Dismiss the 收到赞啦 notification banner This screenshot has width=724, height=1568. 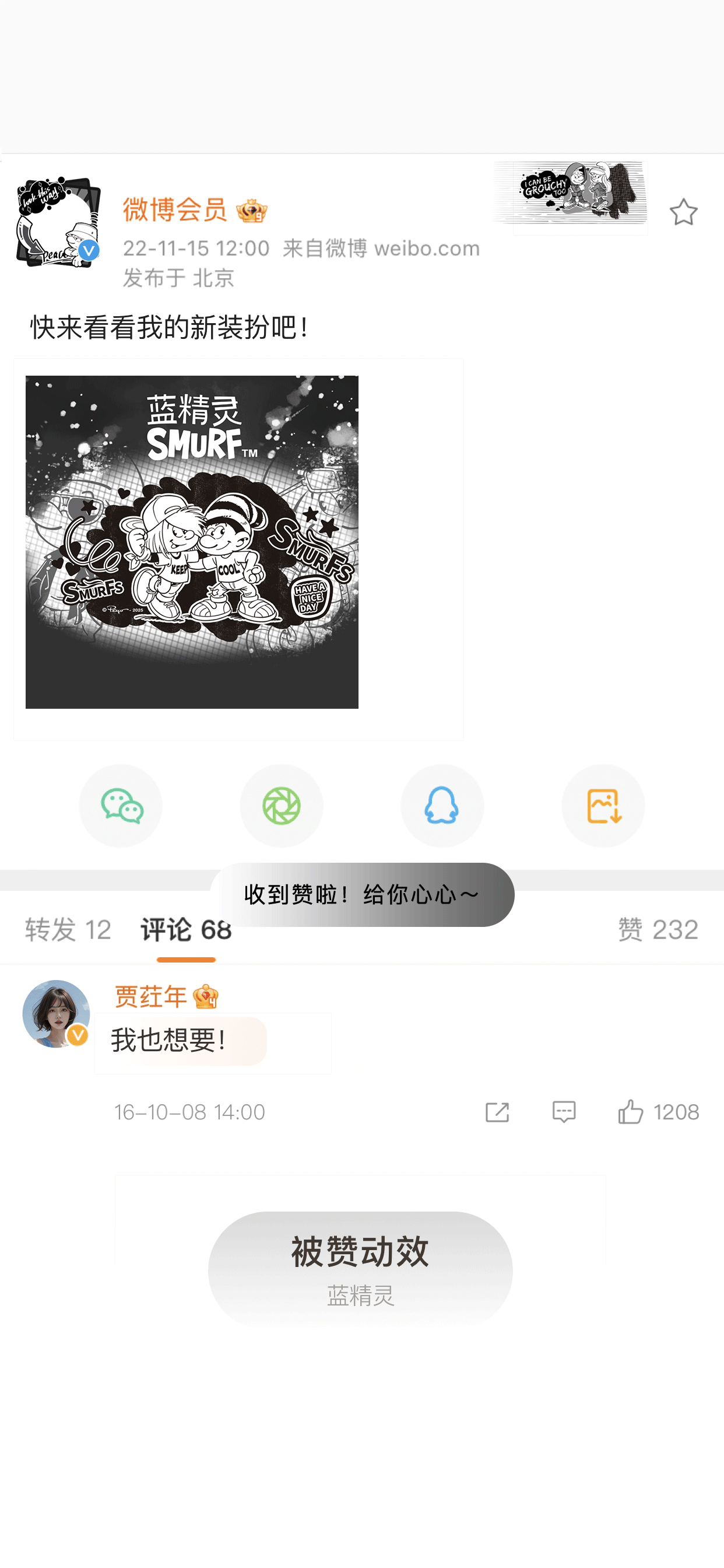point(361,894)
